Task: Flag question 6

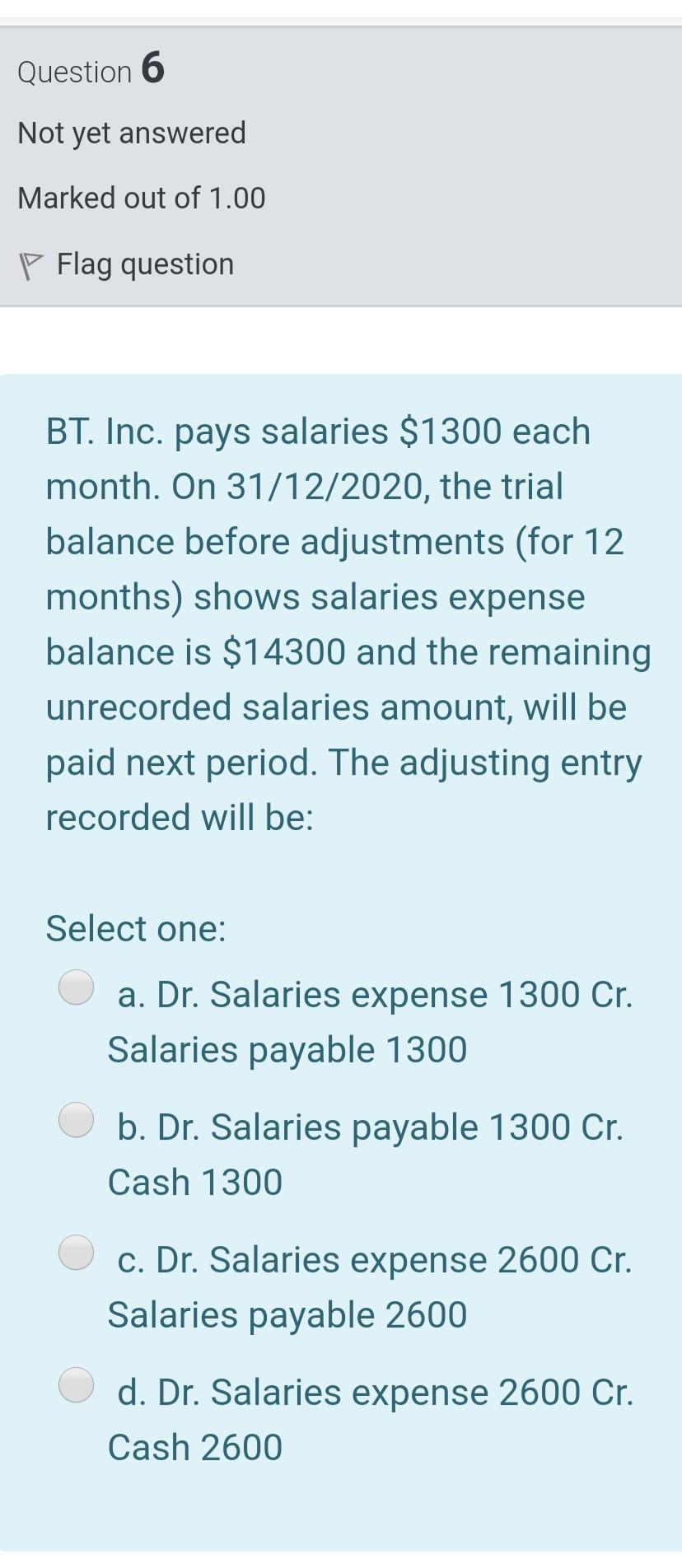Action: [128, 264]
